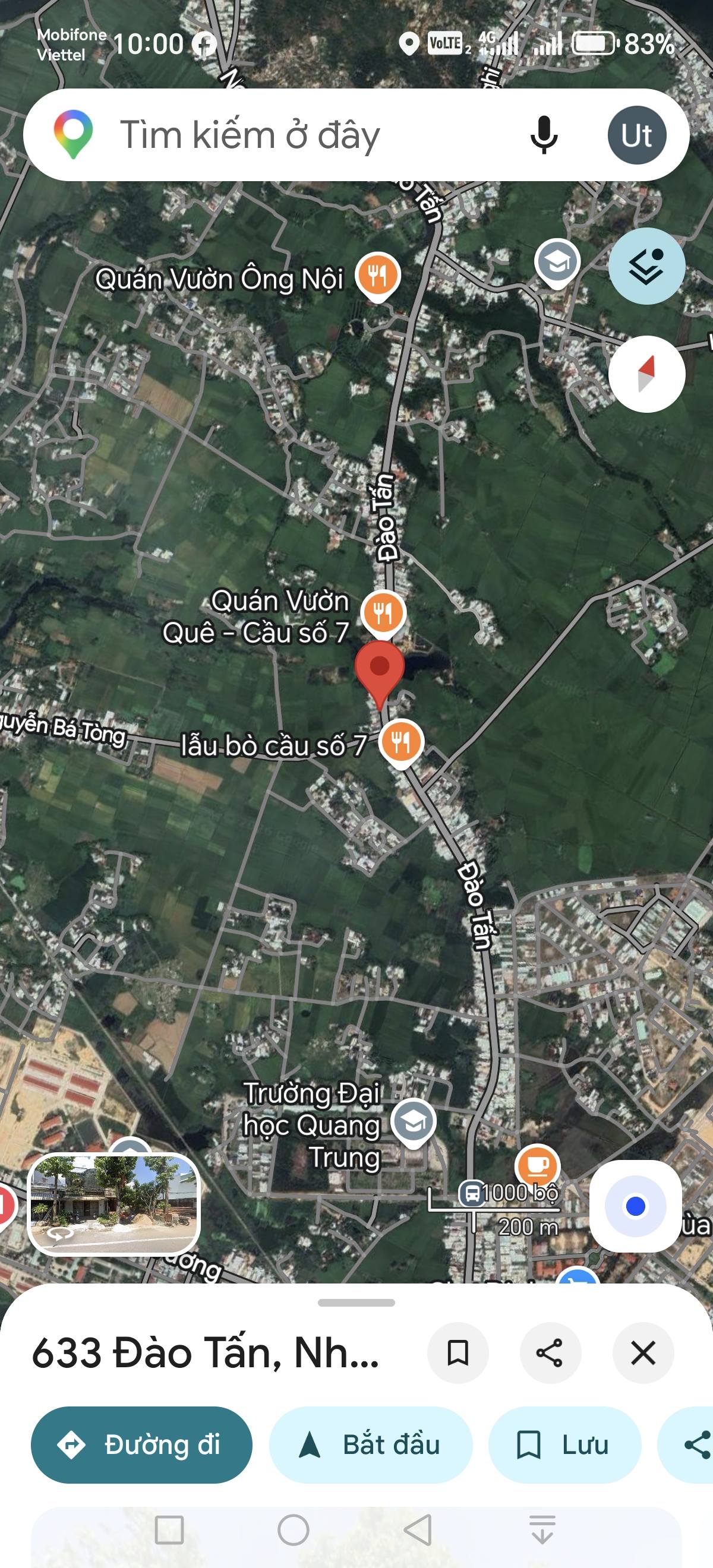The height and width of the screenshot is (1568, 713).
Task: Center the map on my location
Action: click(x=635, y=1205)
